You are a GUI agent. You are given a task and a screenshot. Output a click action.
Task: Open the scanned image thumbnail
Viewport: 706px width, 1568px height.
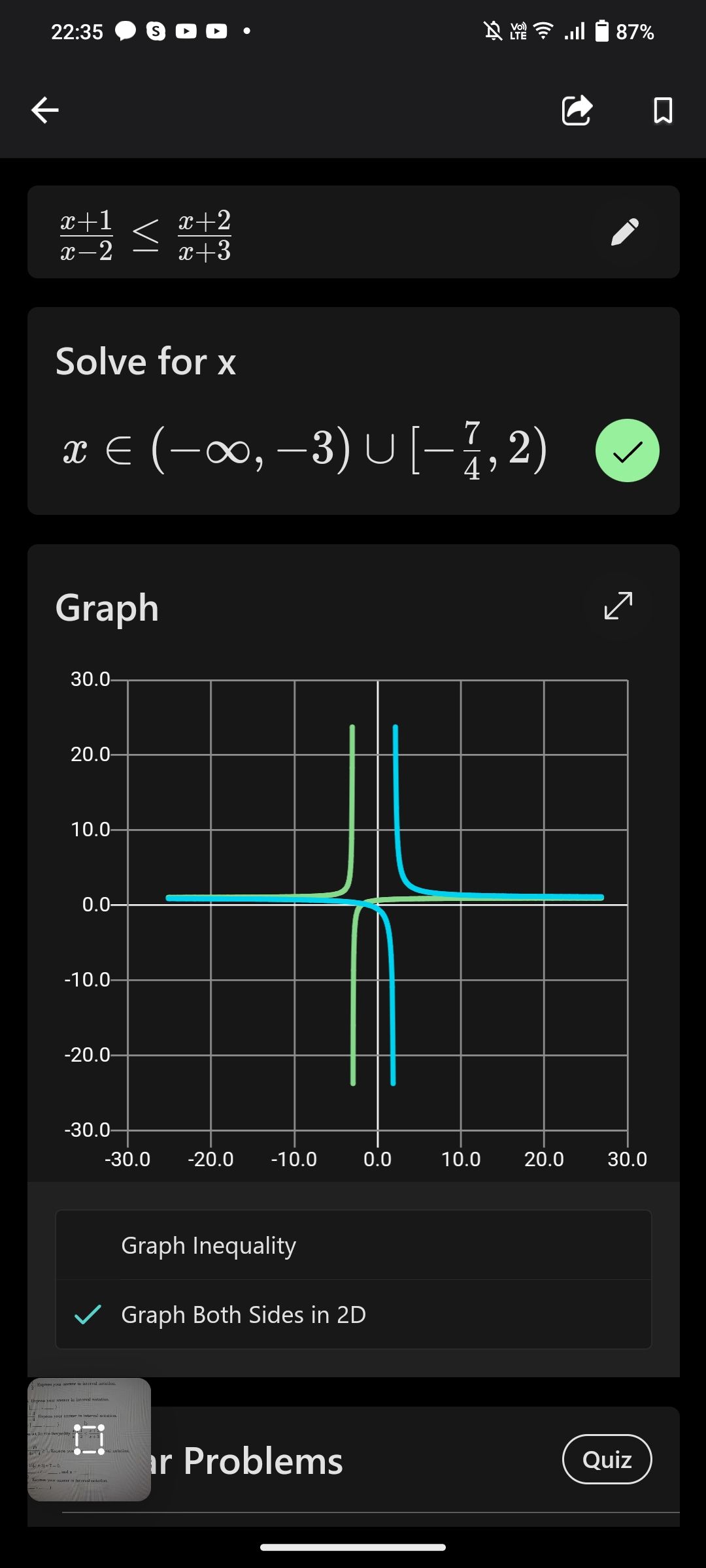(90, 1439)
